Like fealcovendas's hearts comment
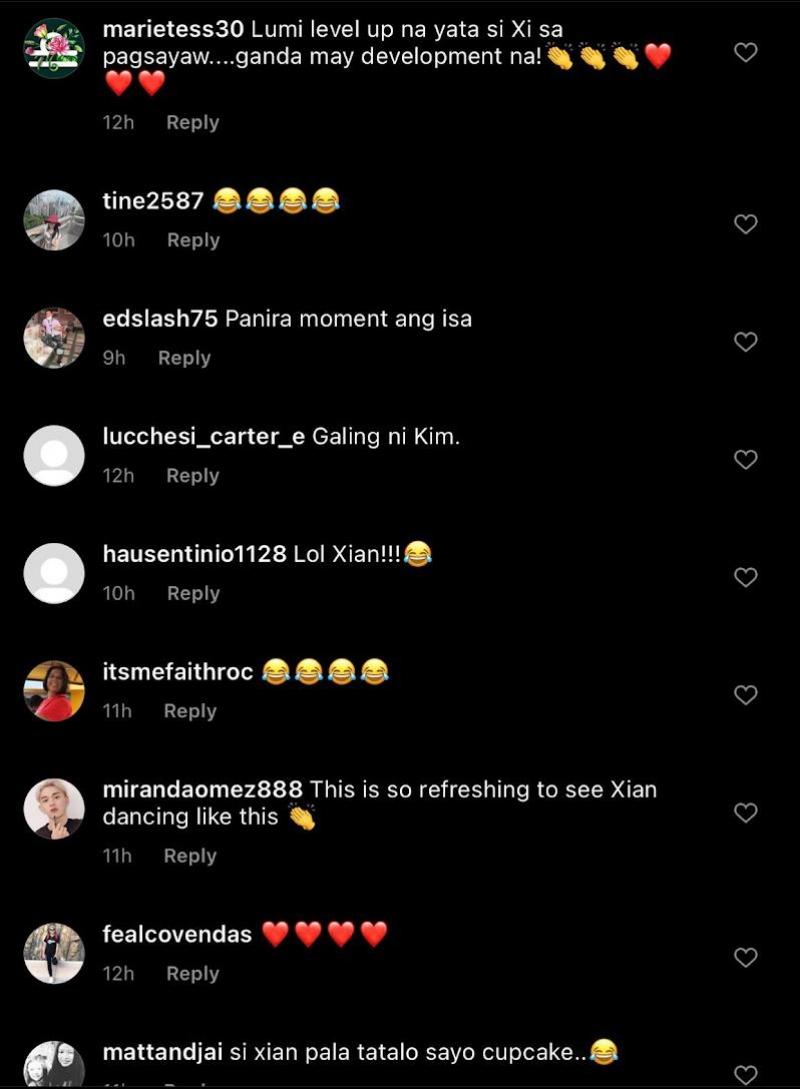 click(746, 957)
